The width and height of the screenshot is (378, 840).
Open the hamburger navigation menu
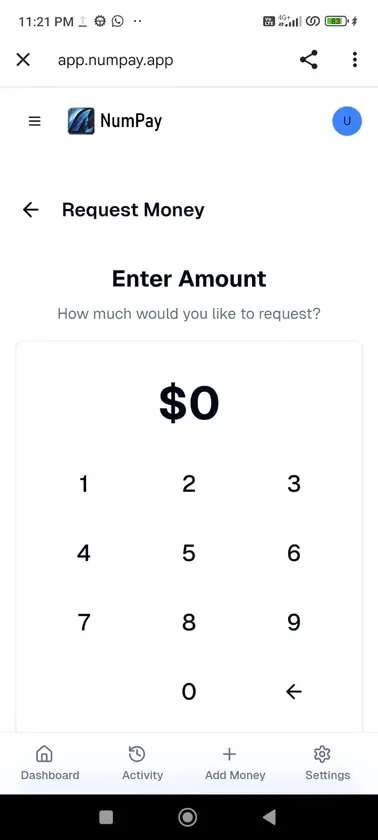[x=34, y=122]
